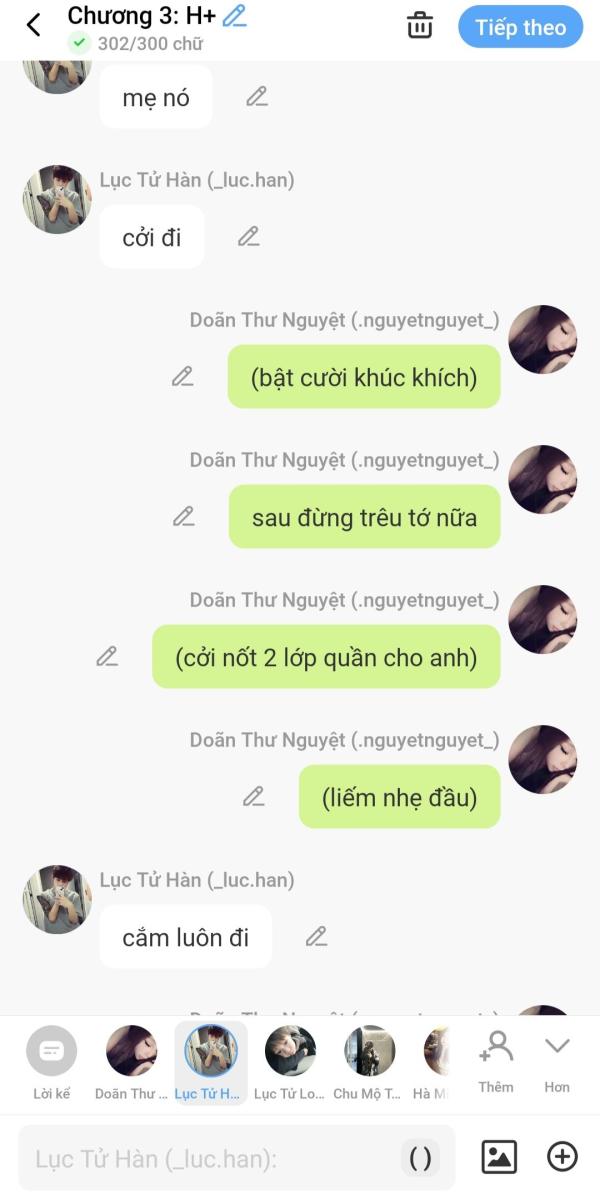This screenshot has height=1199, width=600.
Task: Edit the message '(liếm nhẹ đầu)'
Action: tap(254, 796)
